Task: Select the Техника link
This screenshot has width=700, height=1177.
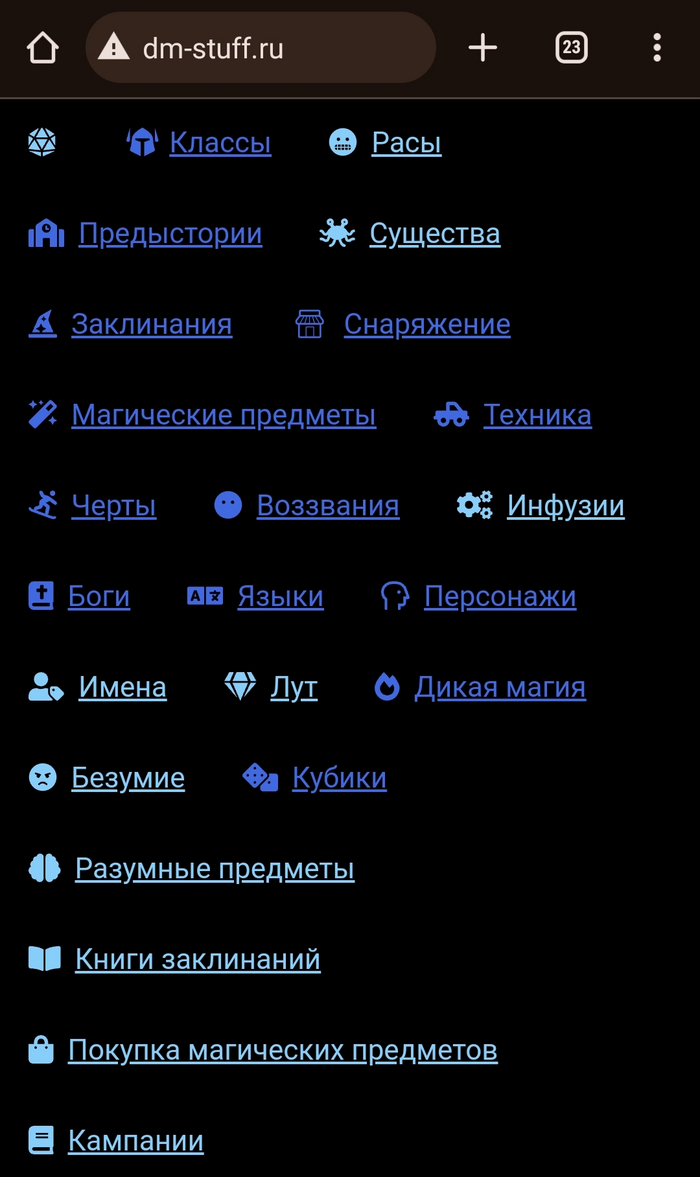Action: tap(537, 415)
